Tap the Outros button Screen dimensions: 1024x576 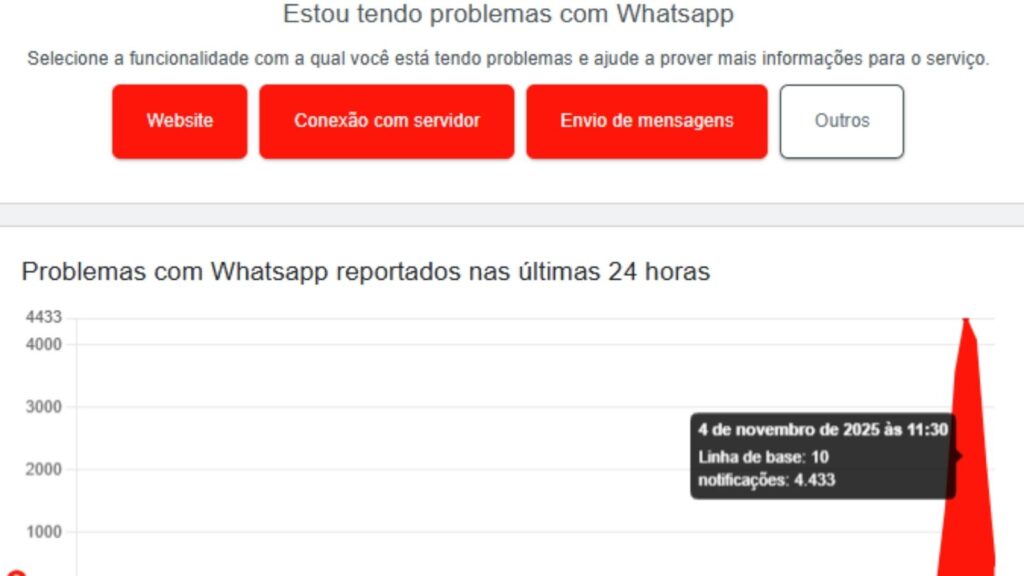tap(842, 121)
